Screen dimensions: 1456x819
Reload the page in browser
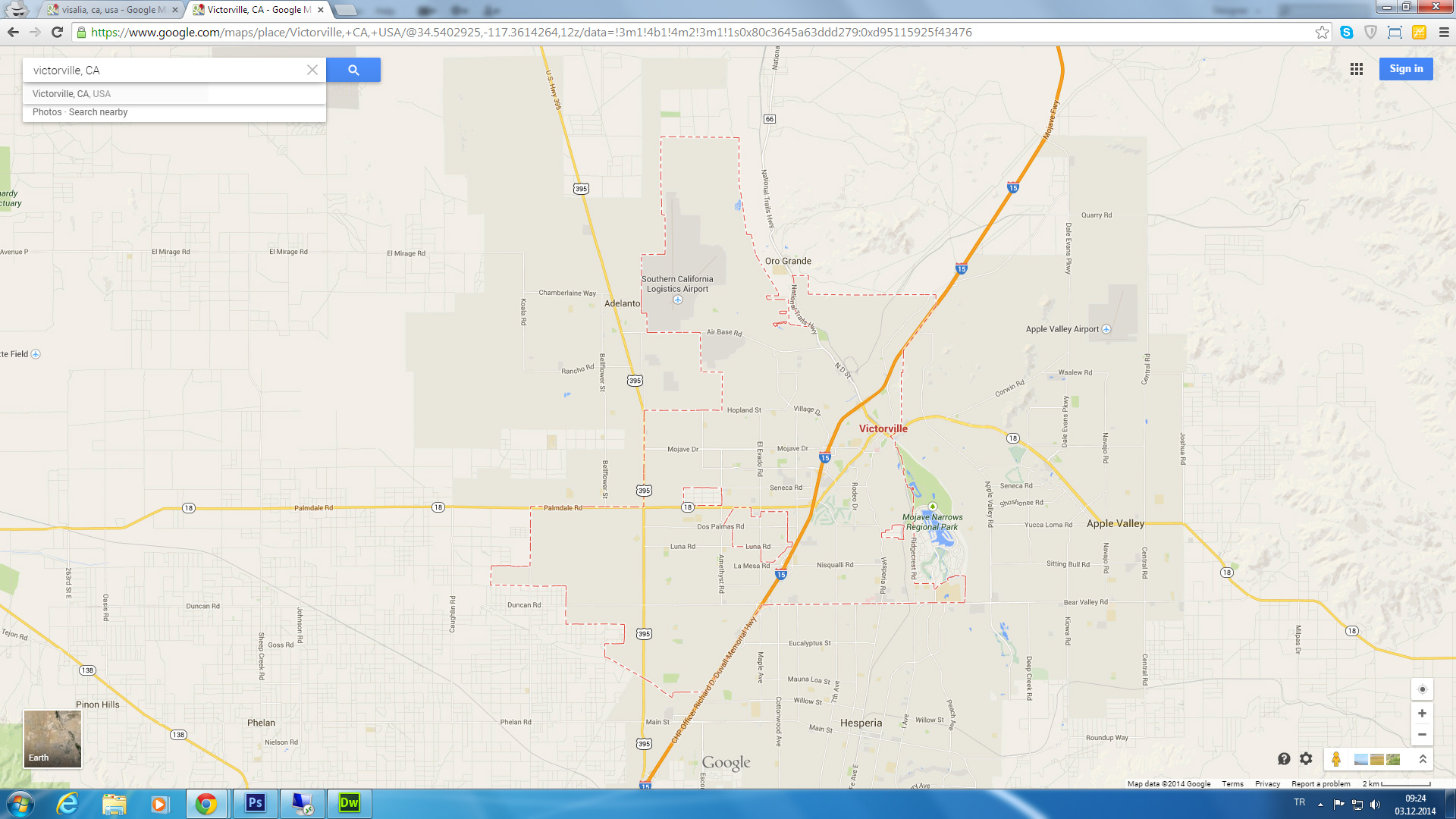(x=57, y=32)
